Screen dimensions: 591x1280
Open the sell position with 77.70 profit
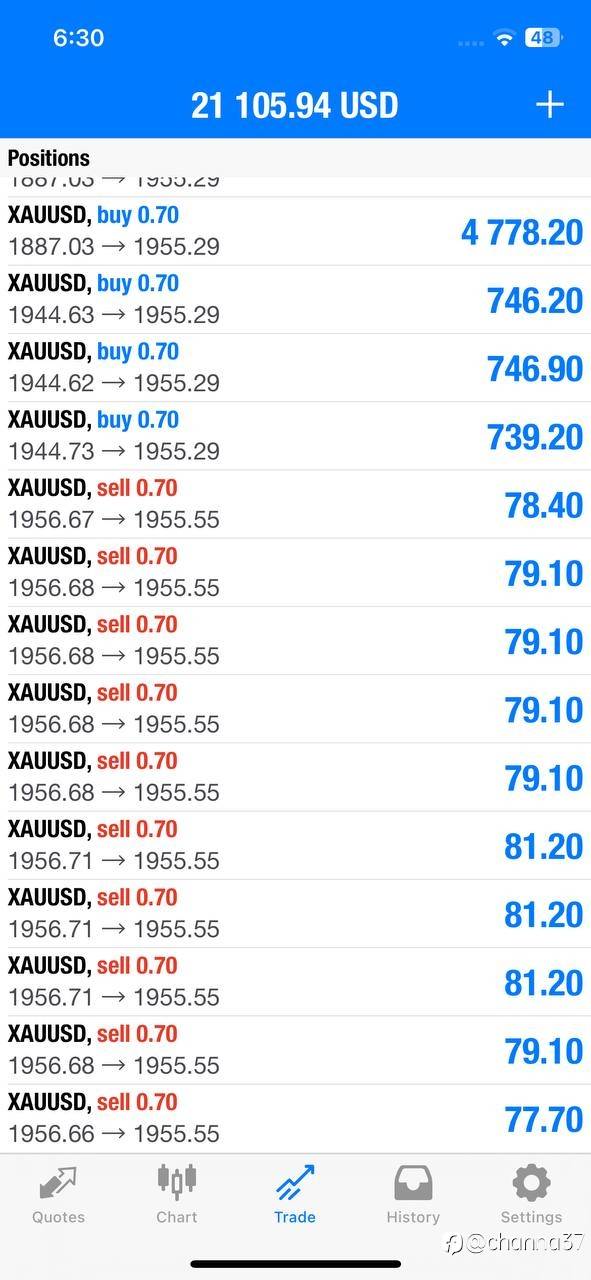point(295,1118)
